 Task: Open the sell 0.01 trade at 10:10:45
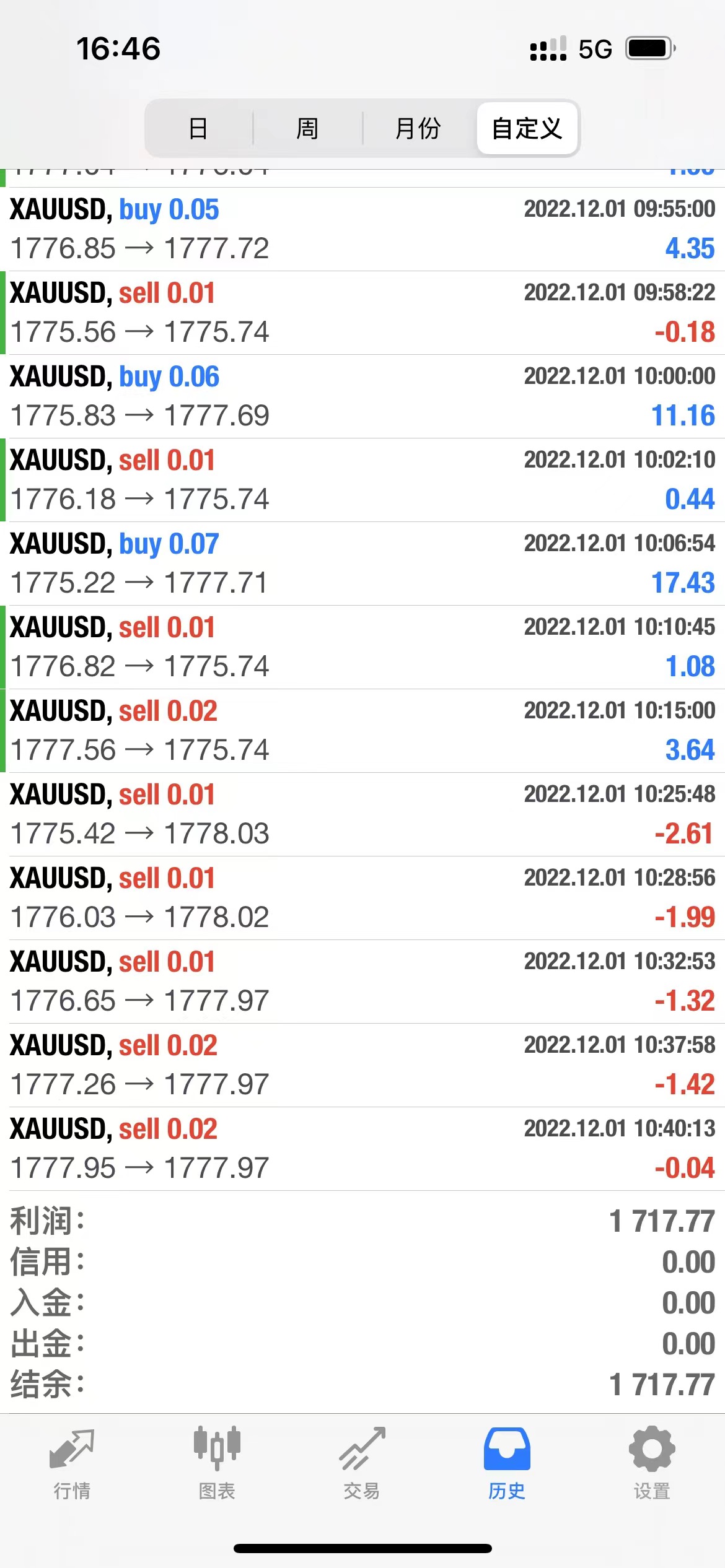[362, 647]
